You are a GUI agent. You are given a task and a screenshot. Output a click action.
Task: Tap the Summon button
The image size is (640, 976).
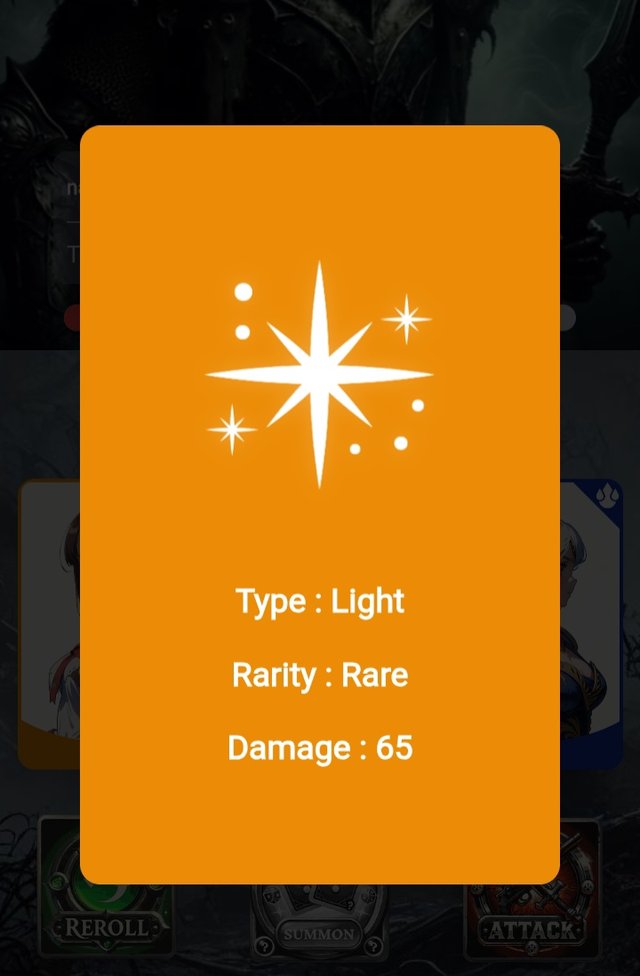(319, 931)
